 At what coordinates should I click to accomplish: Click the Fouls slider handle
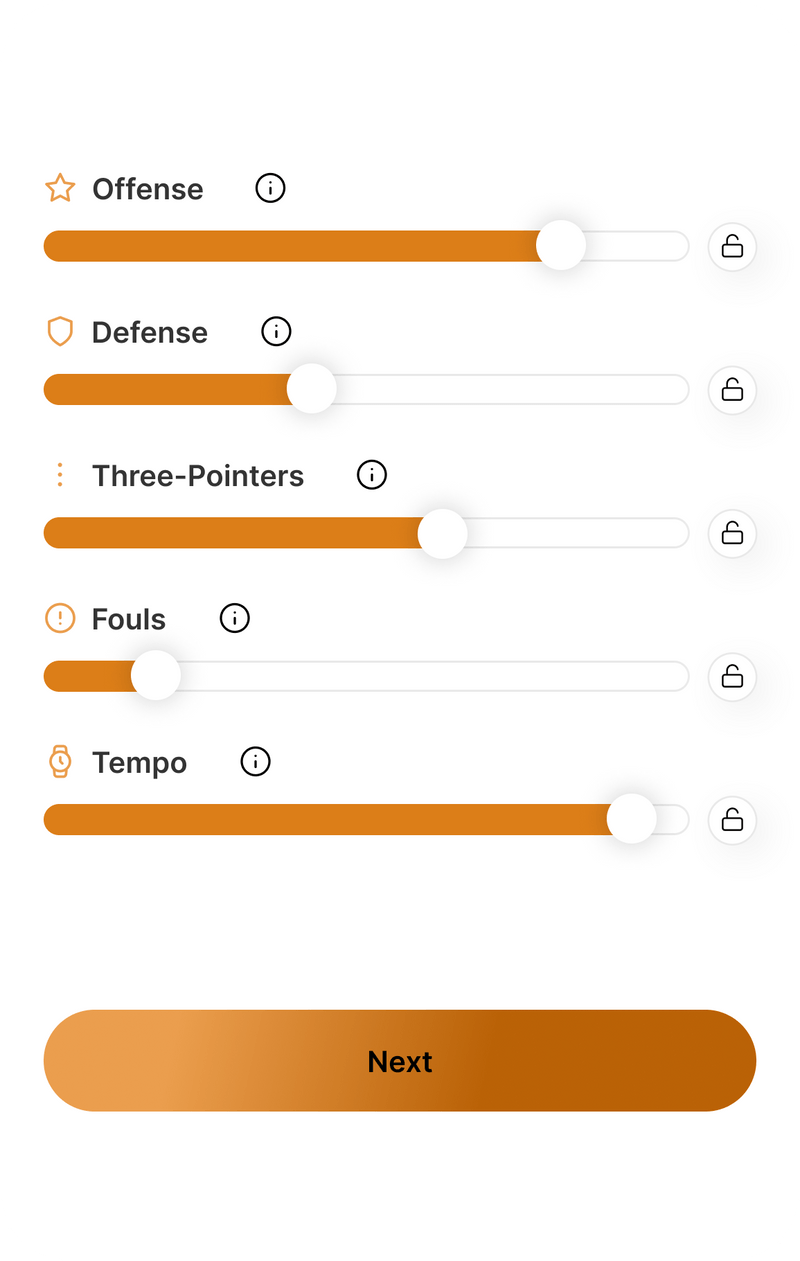[156, 676]
